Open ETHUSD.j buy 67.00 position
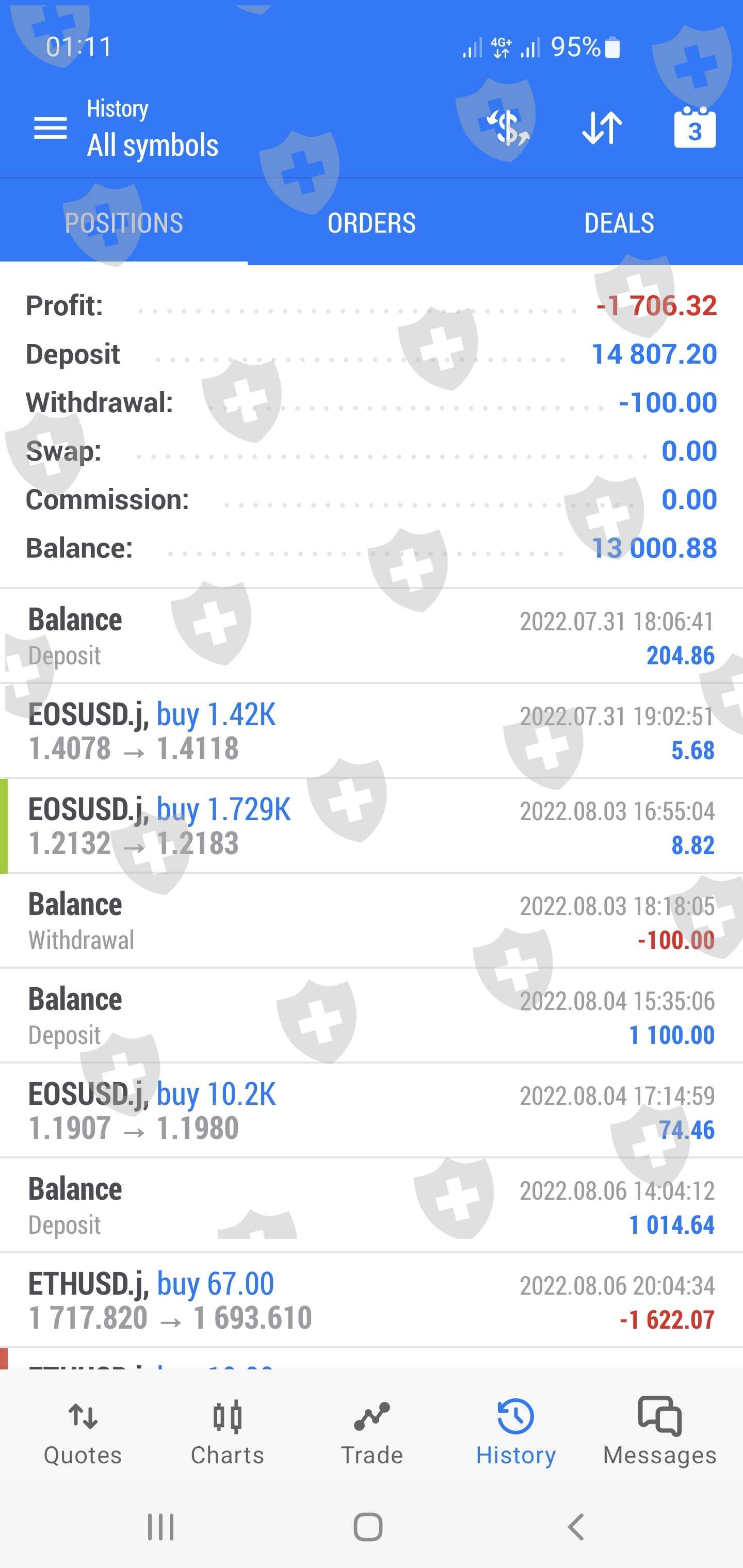The height and width of the screenshot is (1568, 743). 372,1301
